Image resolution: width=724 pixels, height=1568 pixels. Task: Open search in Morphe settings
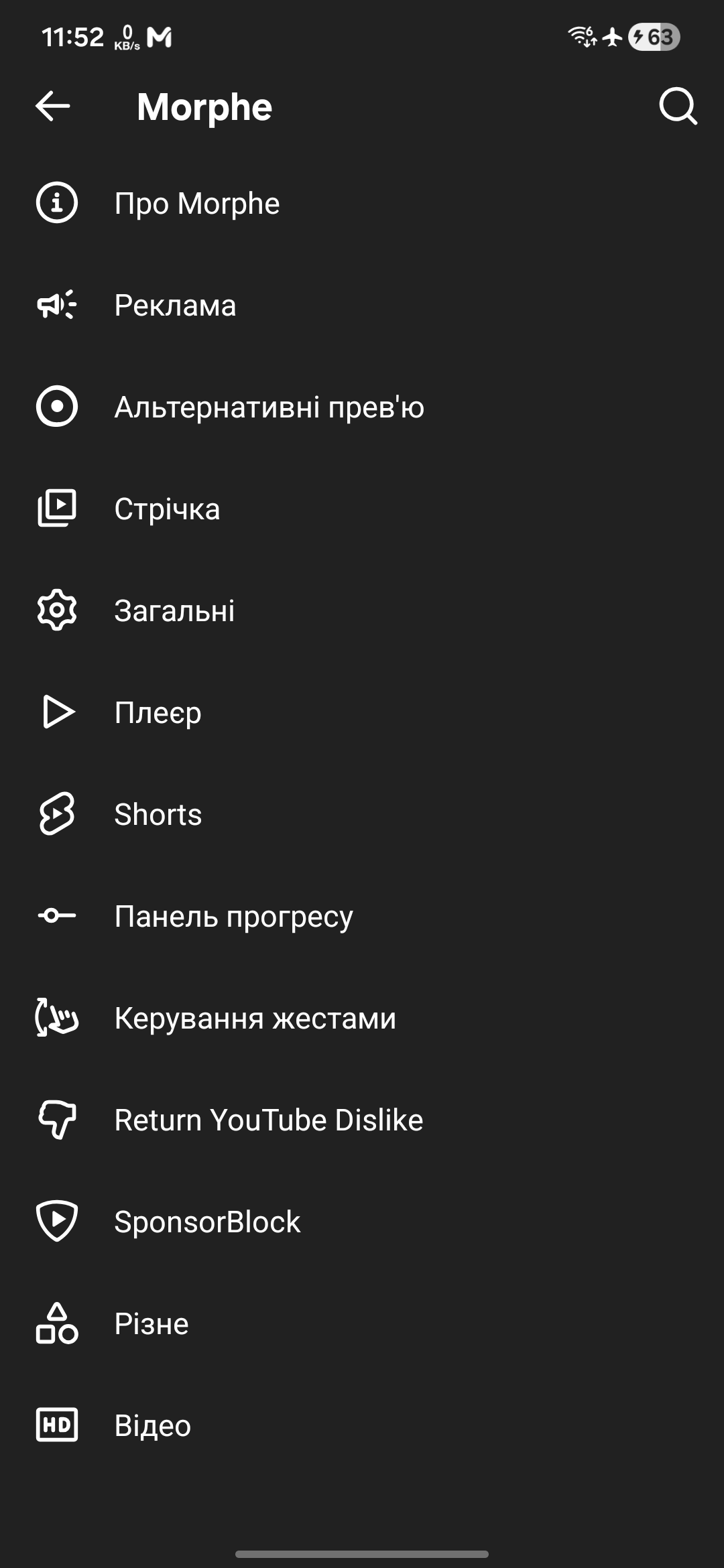pos(678,106)
